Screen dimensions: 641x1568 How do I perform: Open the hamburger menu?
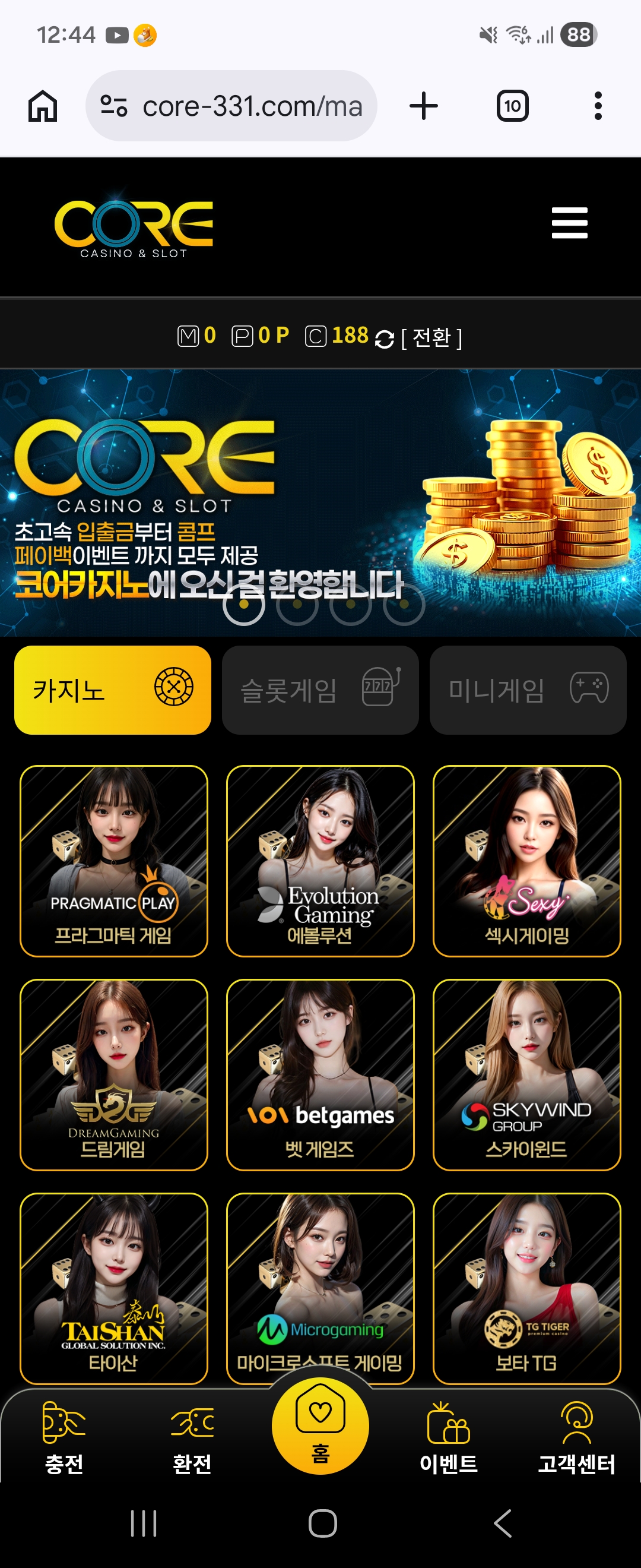point(569,223)
